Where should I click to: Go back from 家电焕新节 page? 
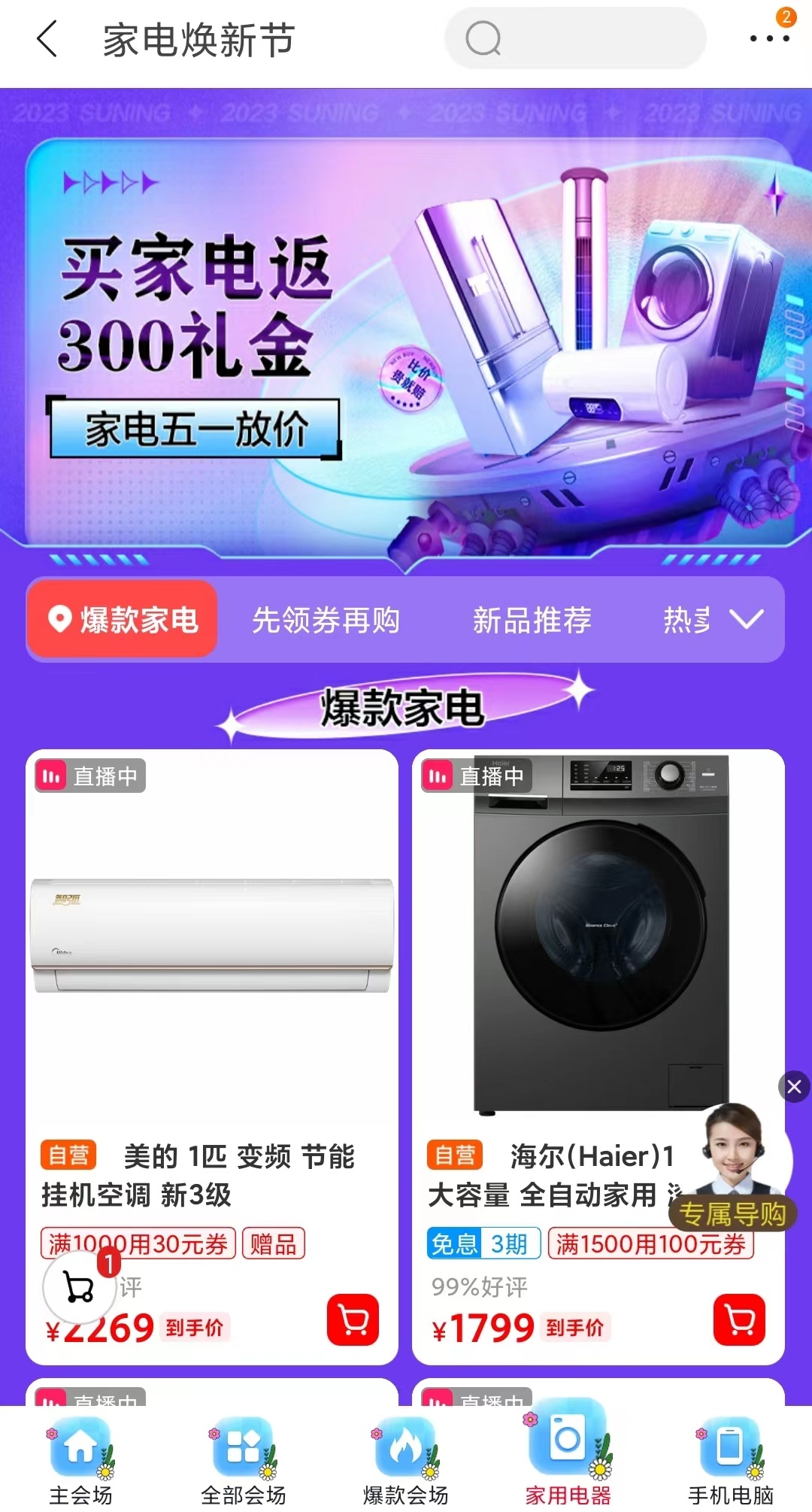(47, 39)
